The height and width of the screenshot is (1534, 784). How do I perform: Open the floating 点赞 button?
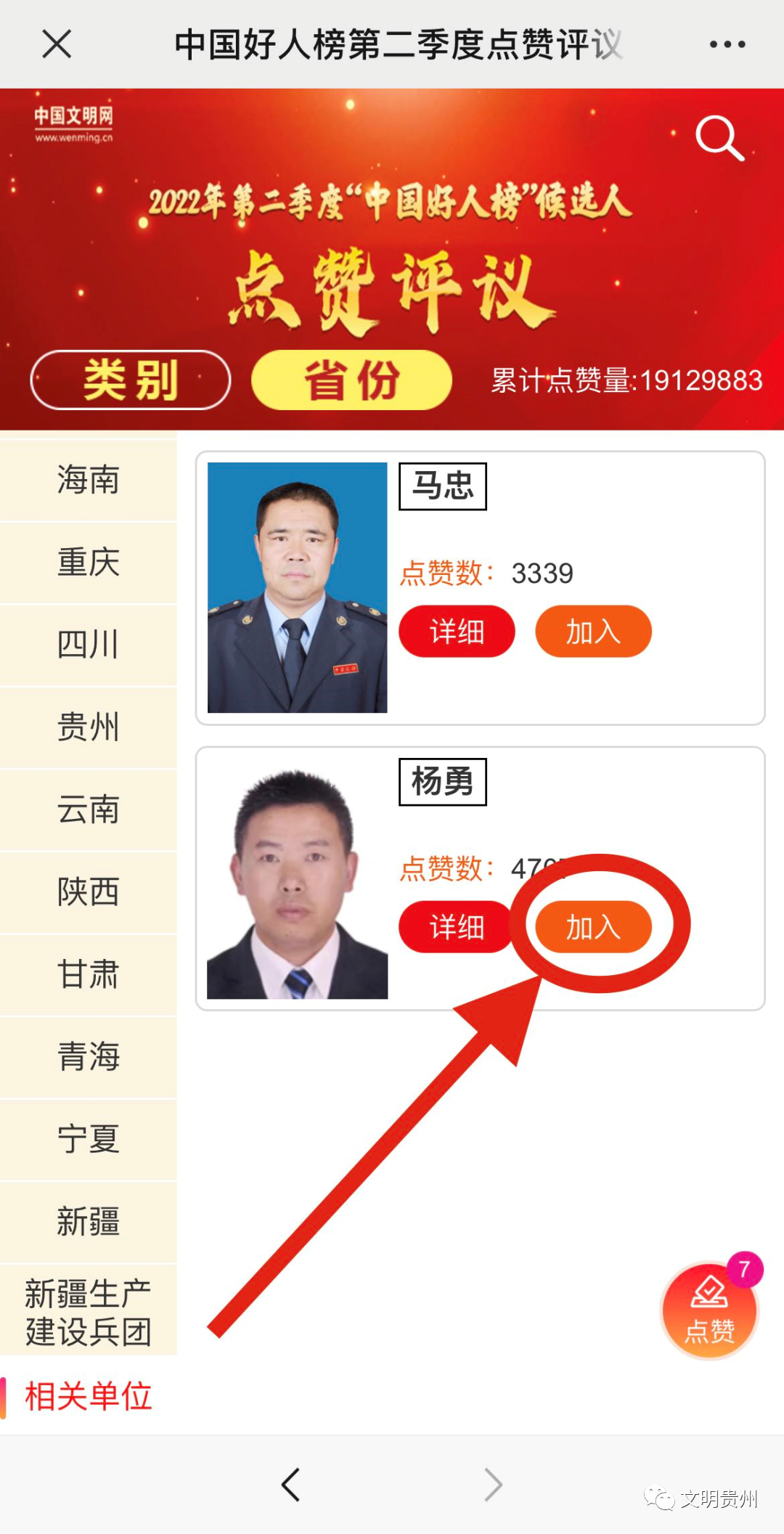[x=709, y=1313]
